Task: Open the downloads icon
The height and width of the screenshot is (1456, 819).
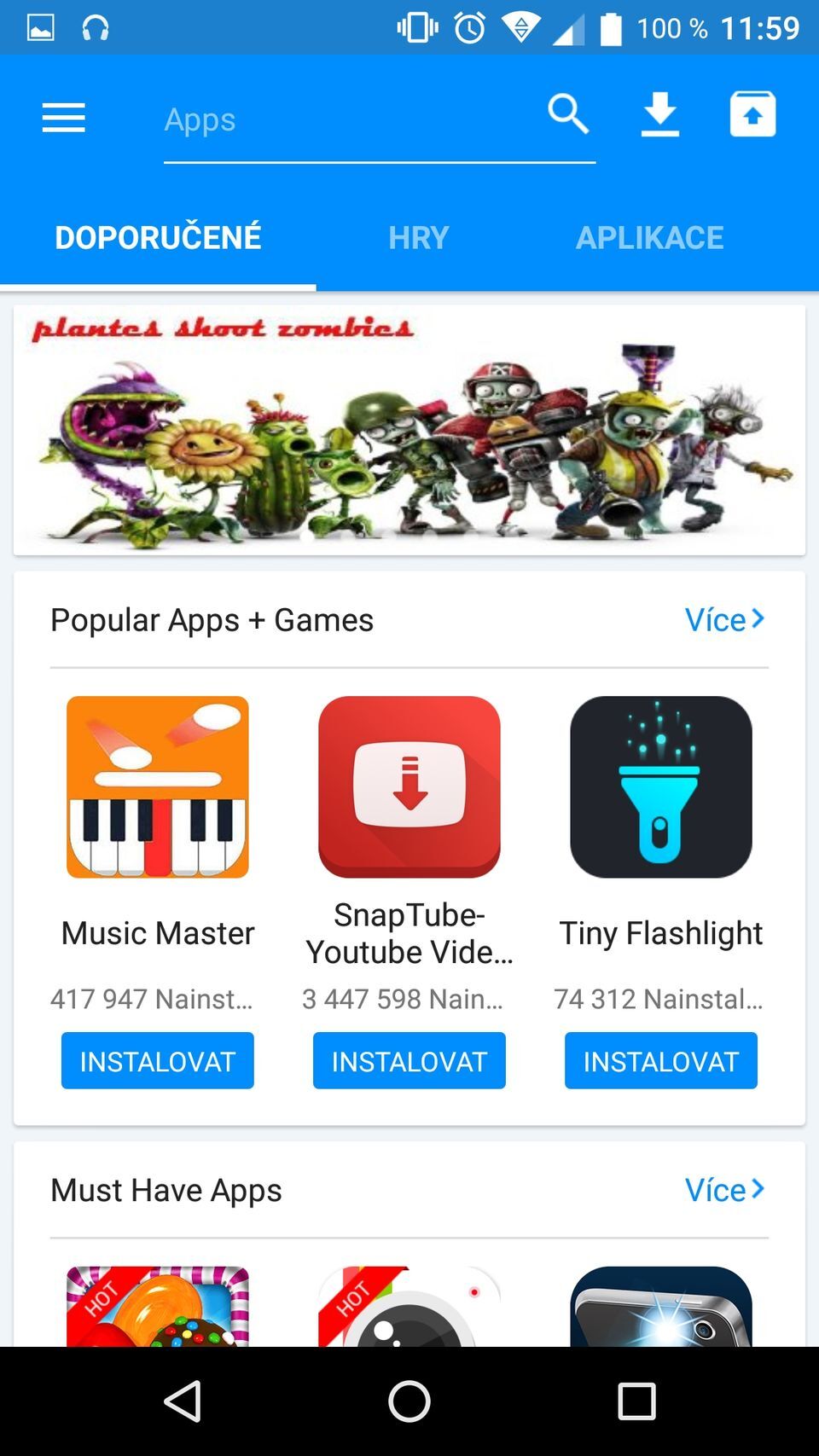Action: click(x=659, y=114)
